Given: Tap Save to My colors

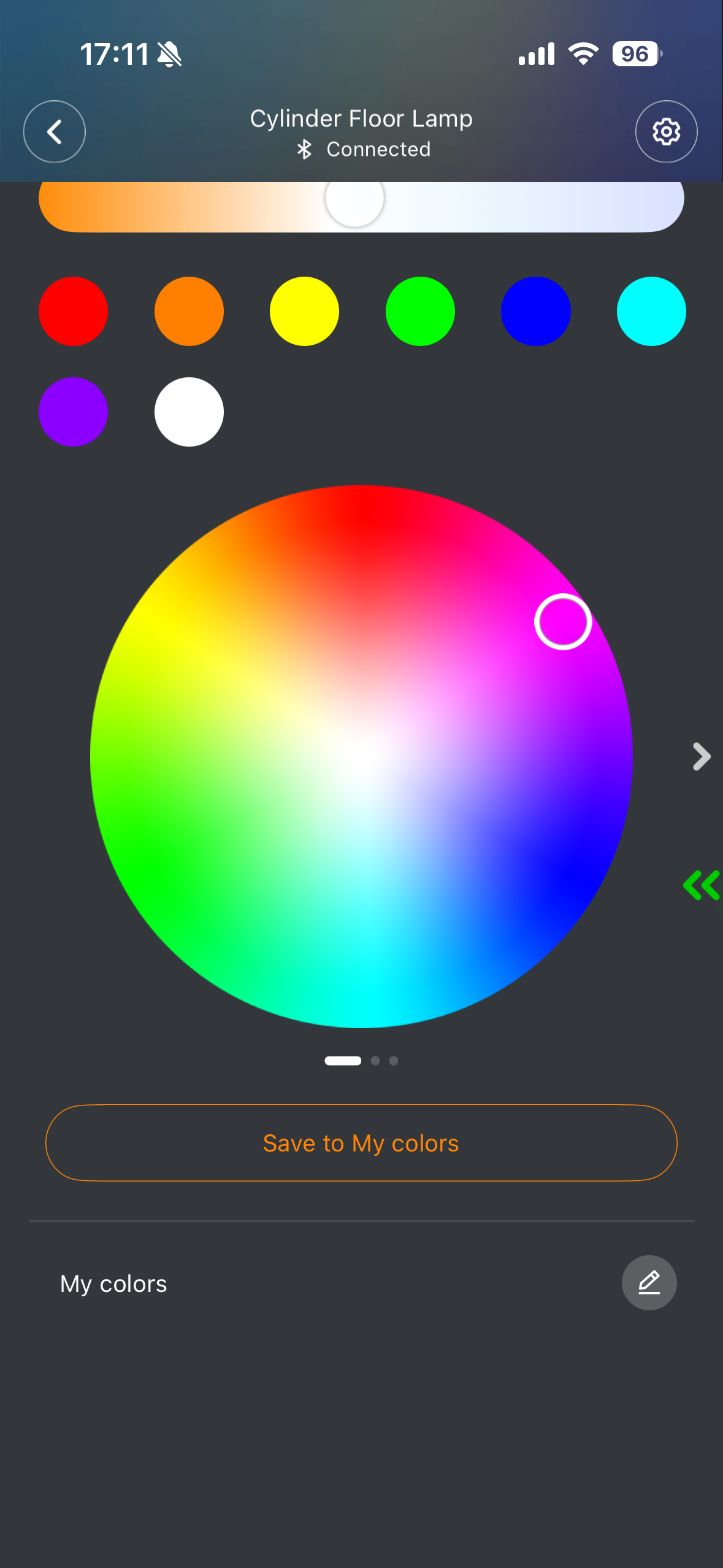Looking at the screenshot, I should click(361, 1143).
